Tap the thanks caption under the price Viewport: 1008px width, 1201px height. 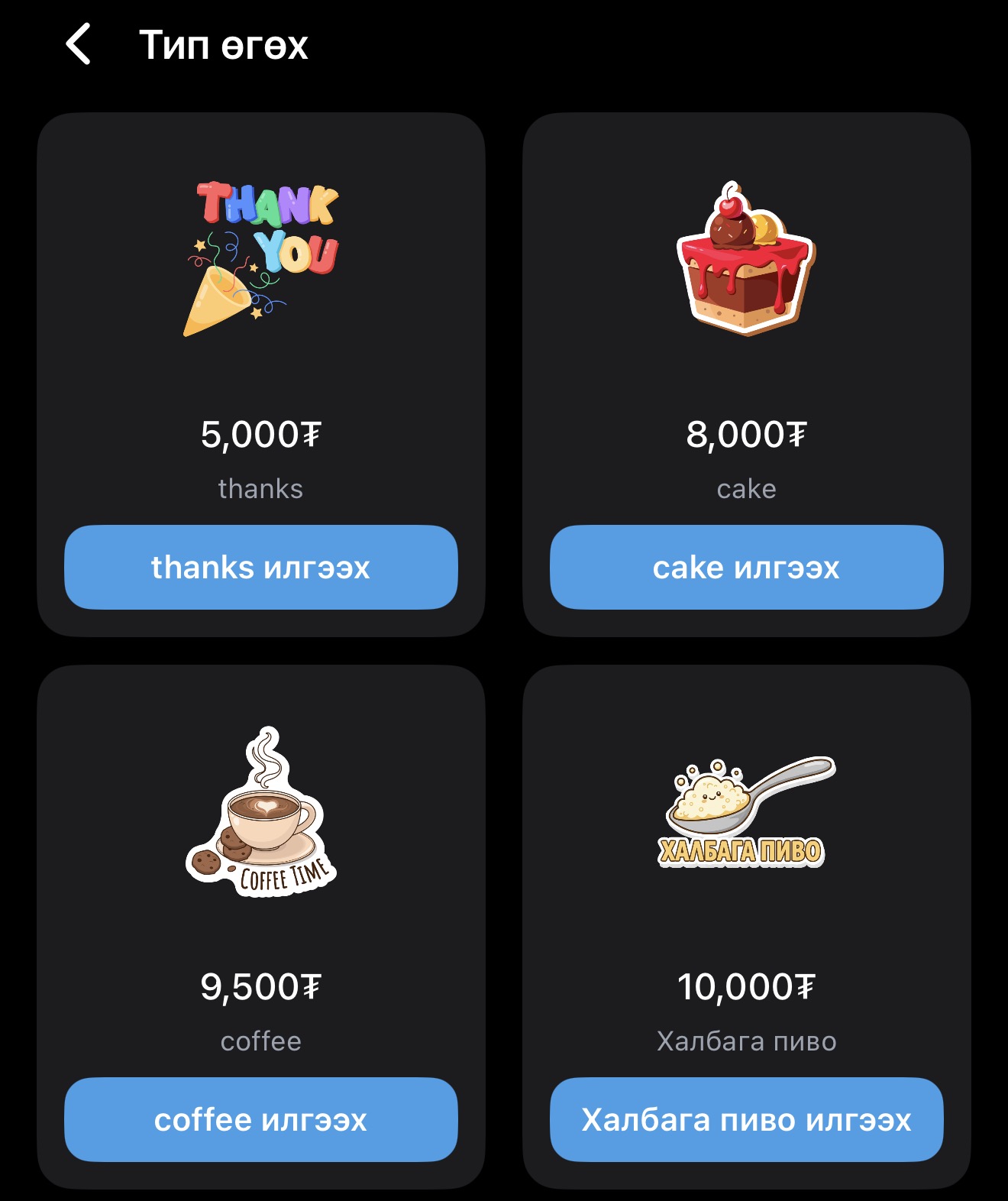261,488
